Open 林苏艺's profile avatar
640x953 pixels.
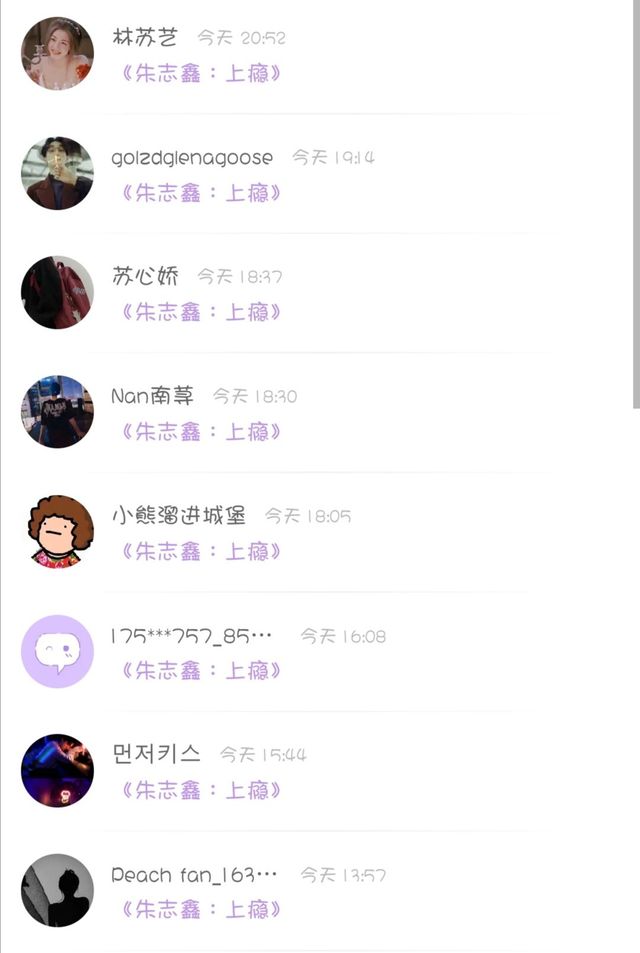coord(57,53)
